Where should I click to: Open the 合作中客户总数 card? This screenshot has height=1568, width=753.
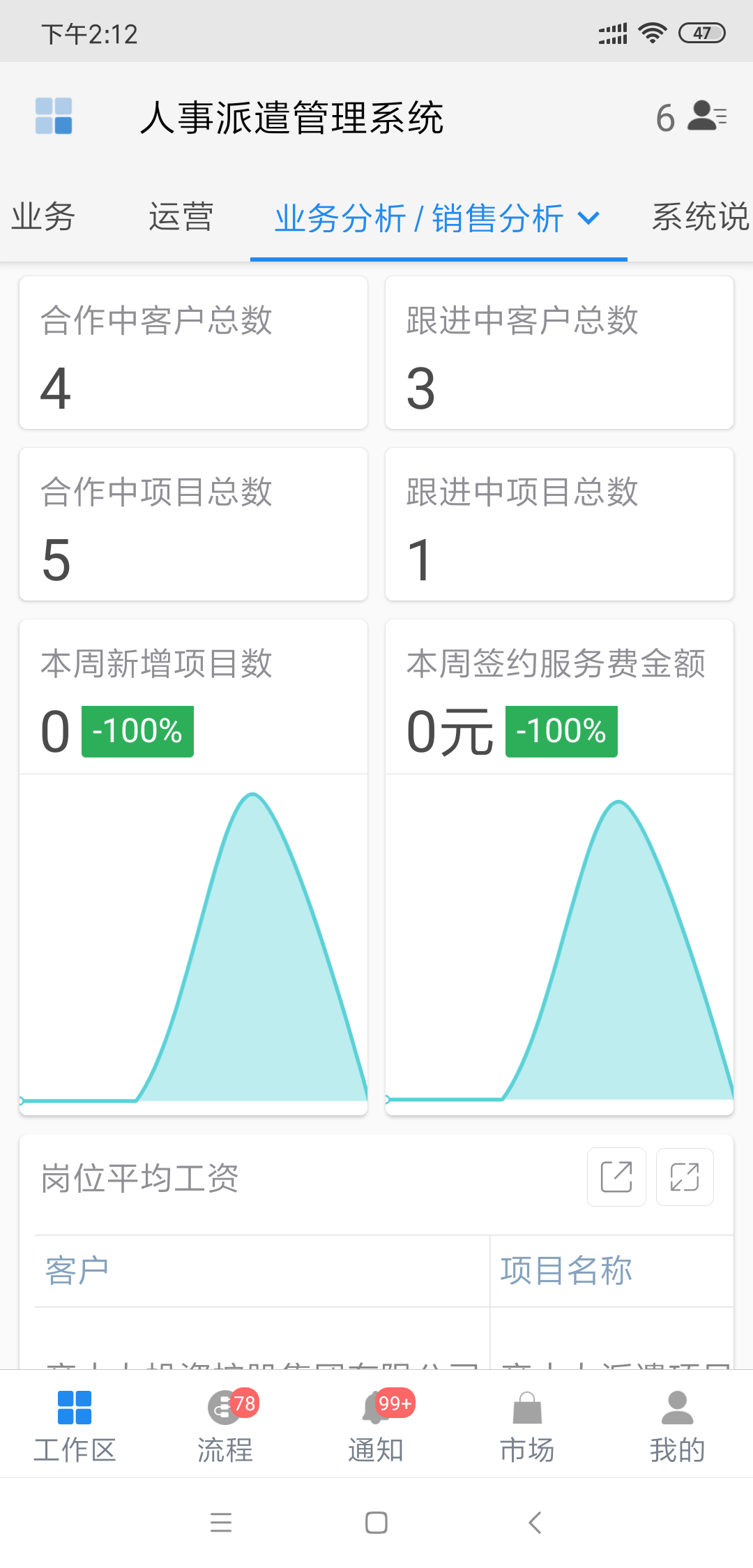[x=193, y=353]
